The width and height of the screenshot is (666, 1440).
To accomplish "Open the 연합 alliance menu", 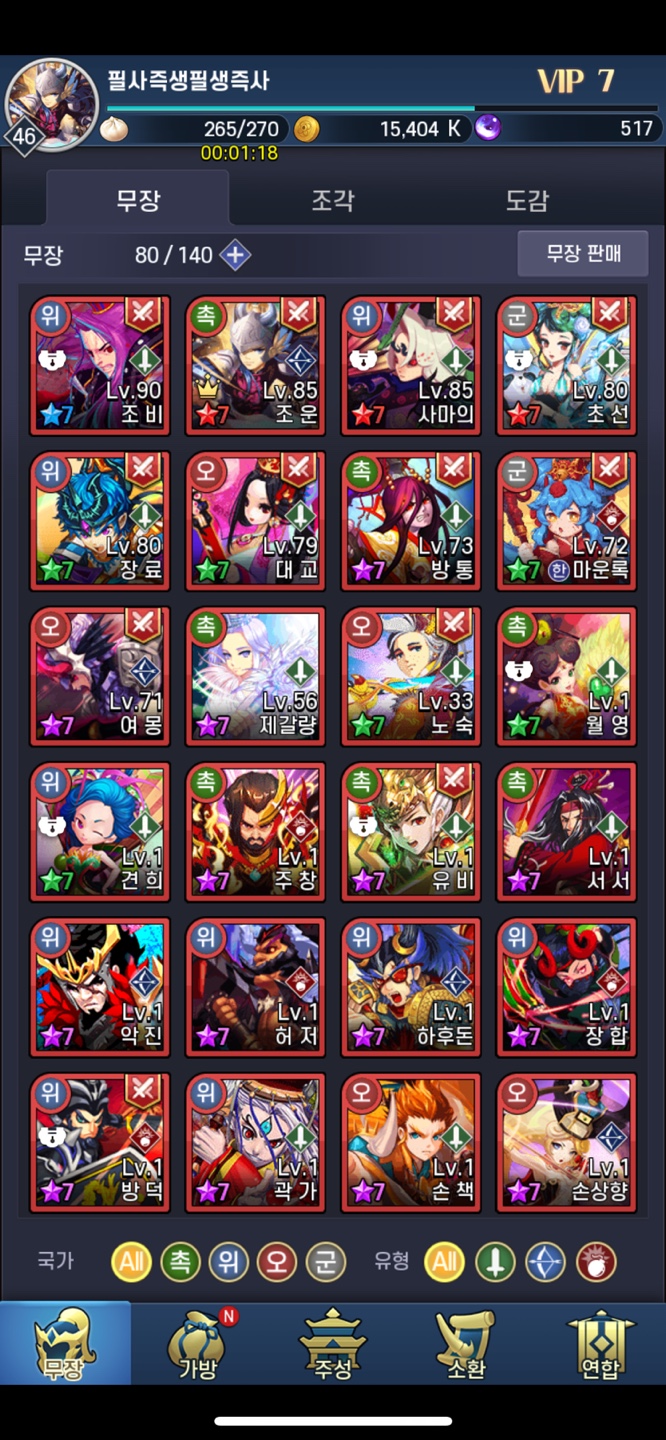I will 600,1346.
